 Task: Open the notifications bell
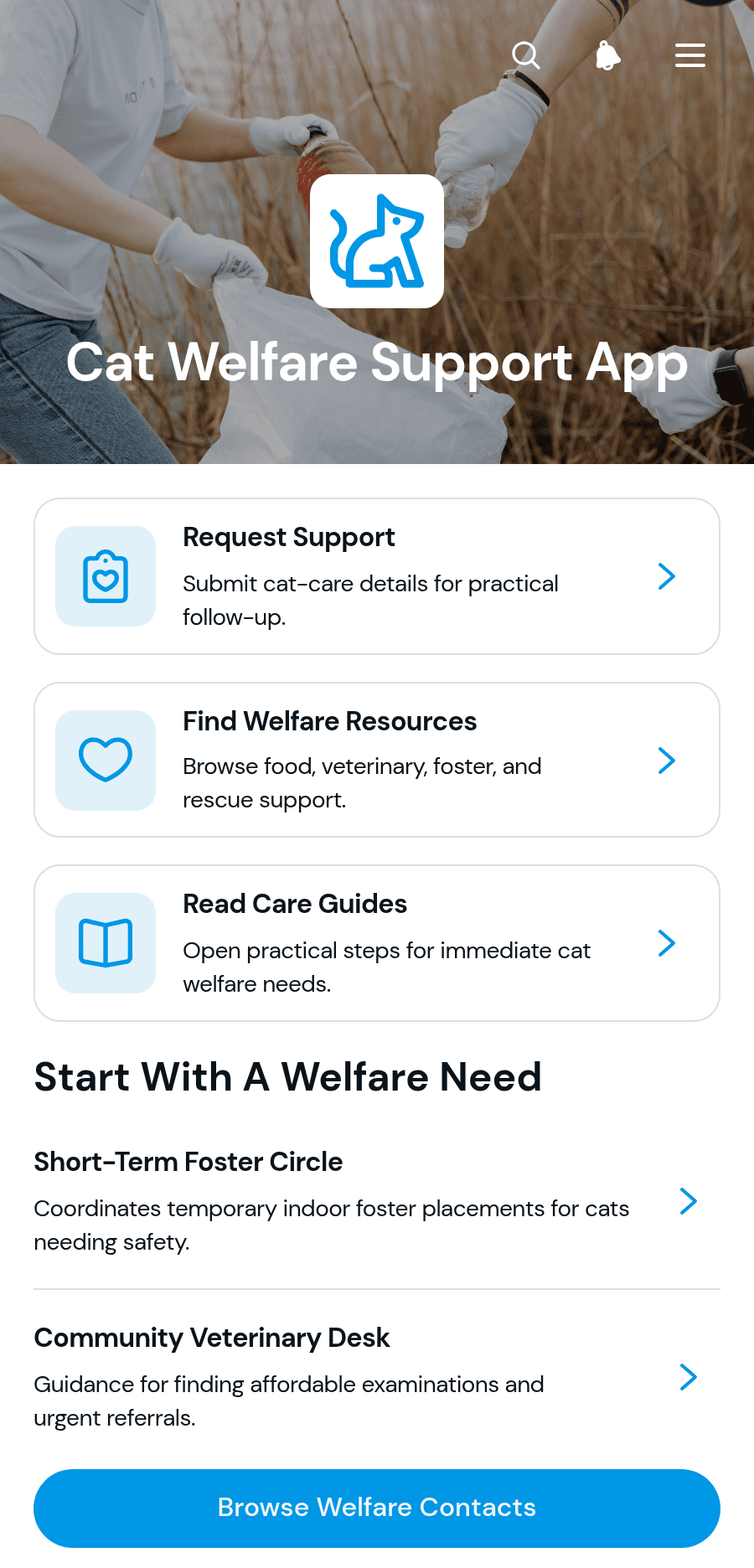(x=608, y=55)
